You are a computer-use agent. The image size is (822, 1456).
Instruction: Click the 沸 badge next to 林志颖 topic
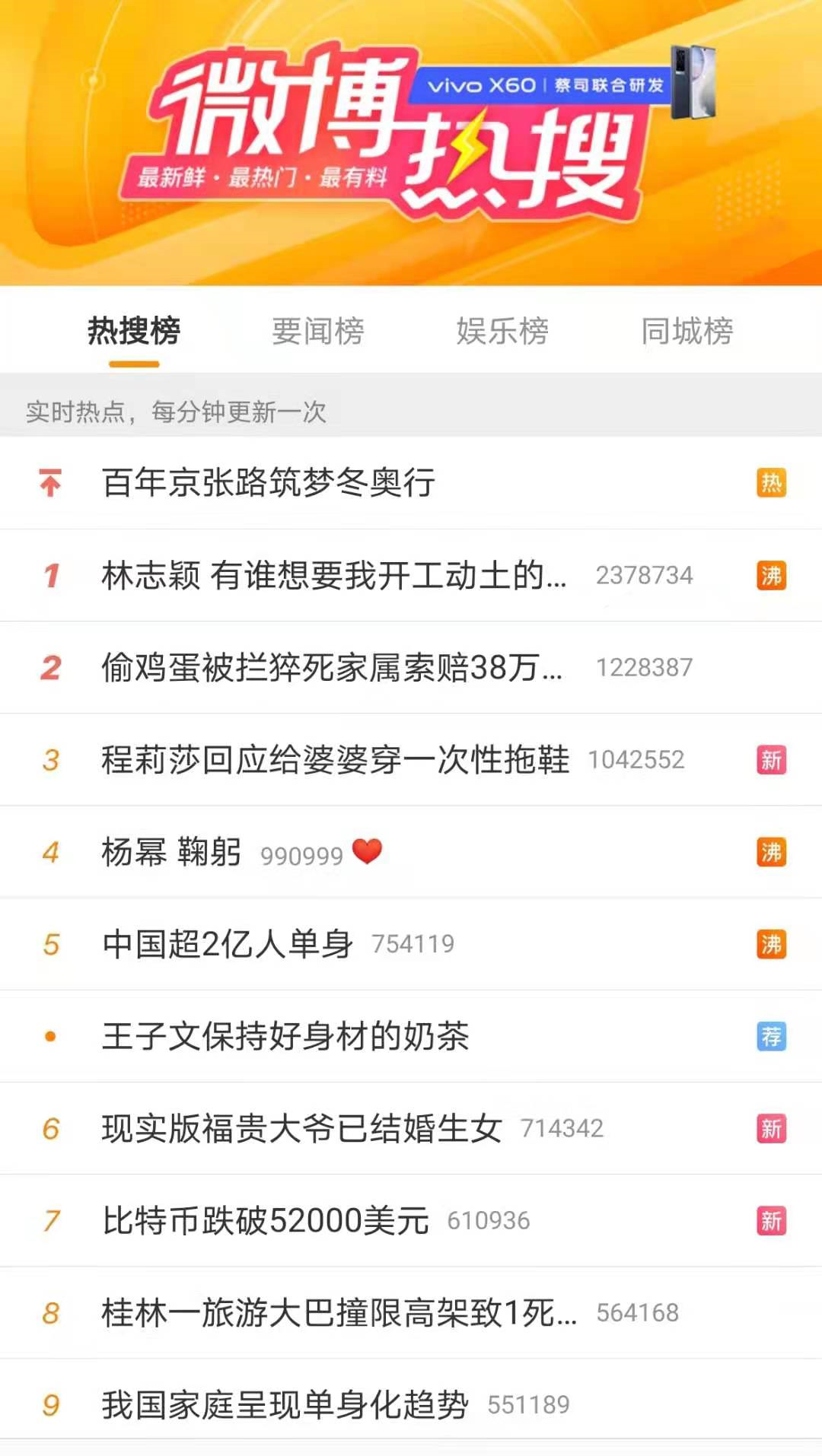[x=772, y=575]
